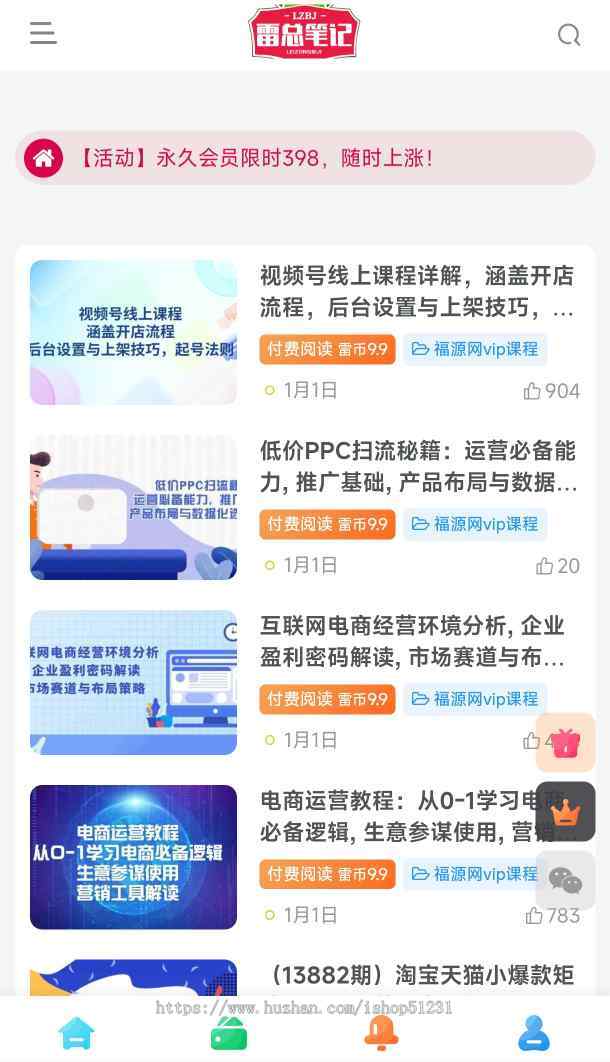Open the hamburger drawer menu
This screenshot has width=610, height=1062.
point(43,34)
